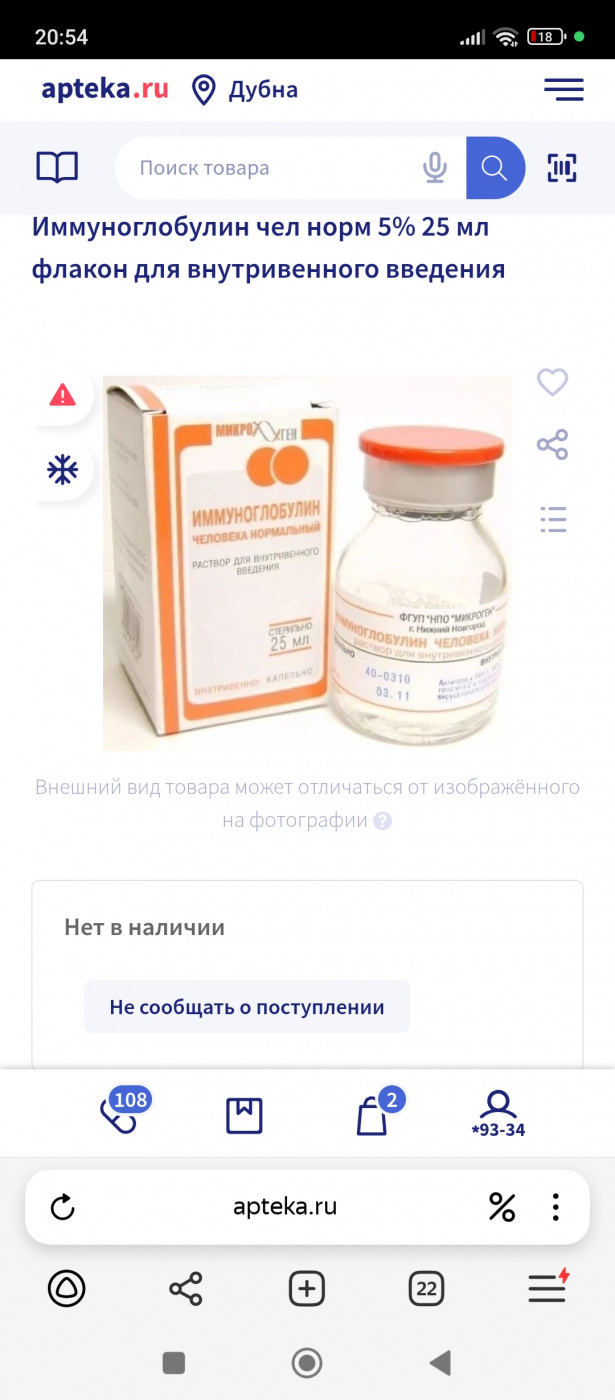Reload the page in the browser
Viewport: 615px width, 1400px height.
tap(63, 1207)
